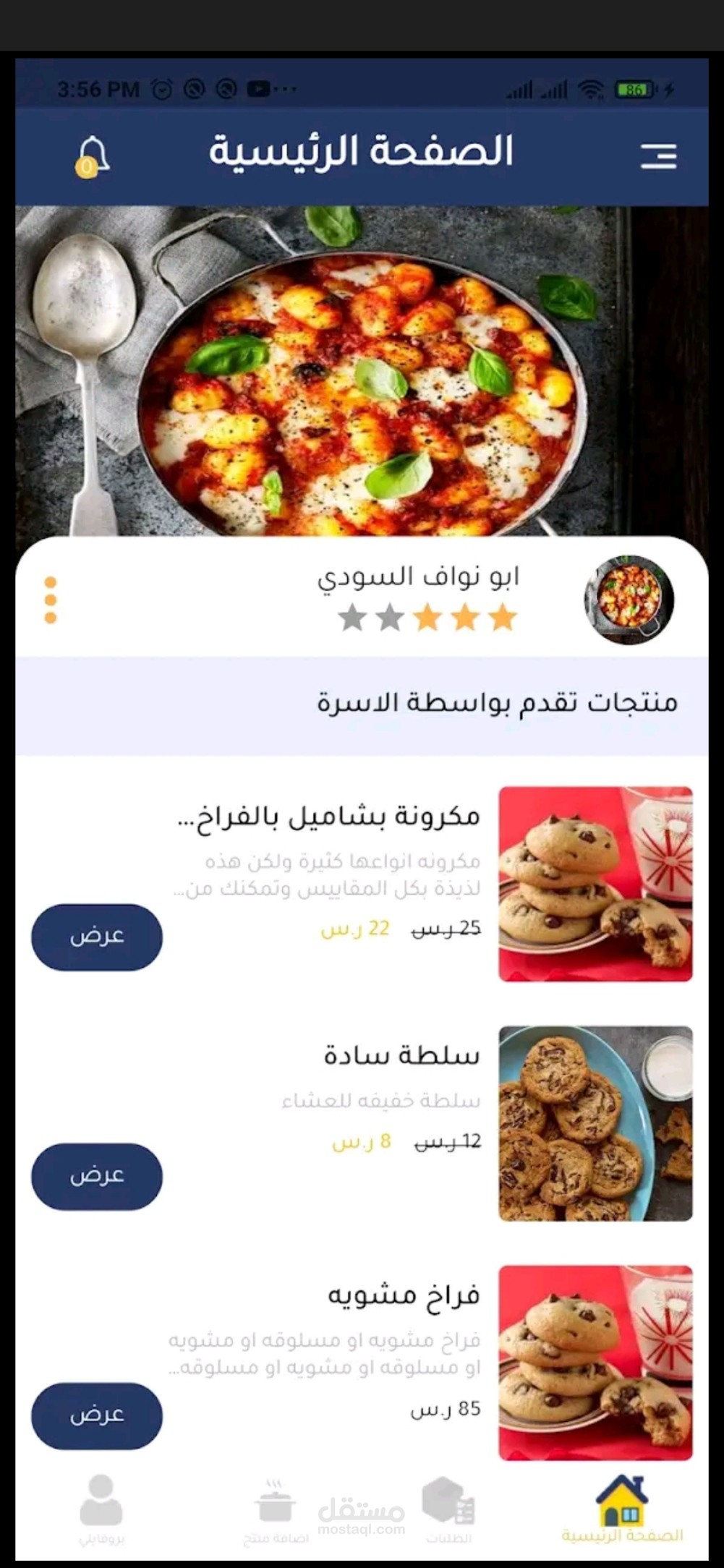Show فراخ مشويه details with عرض
This screenshot has height=1568, width=724.
pos(97,1415)
